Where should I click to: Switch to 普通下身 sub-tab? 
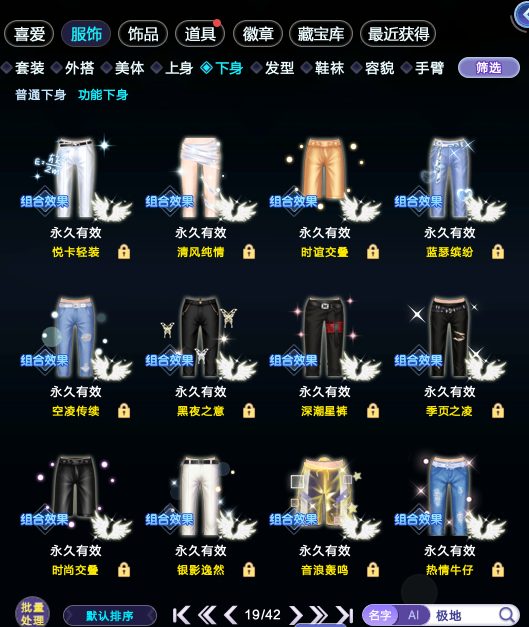(x=40, y=95)
